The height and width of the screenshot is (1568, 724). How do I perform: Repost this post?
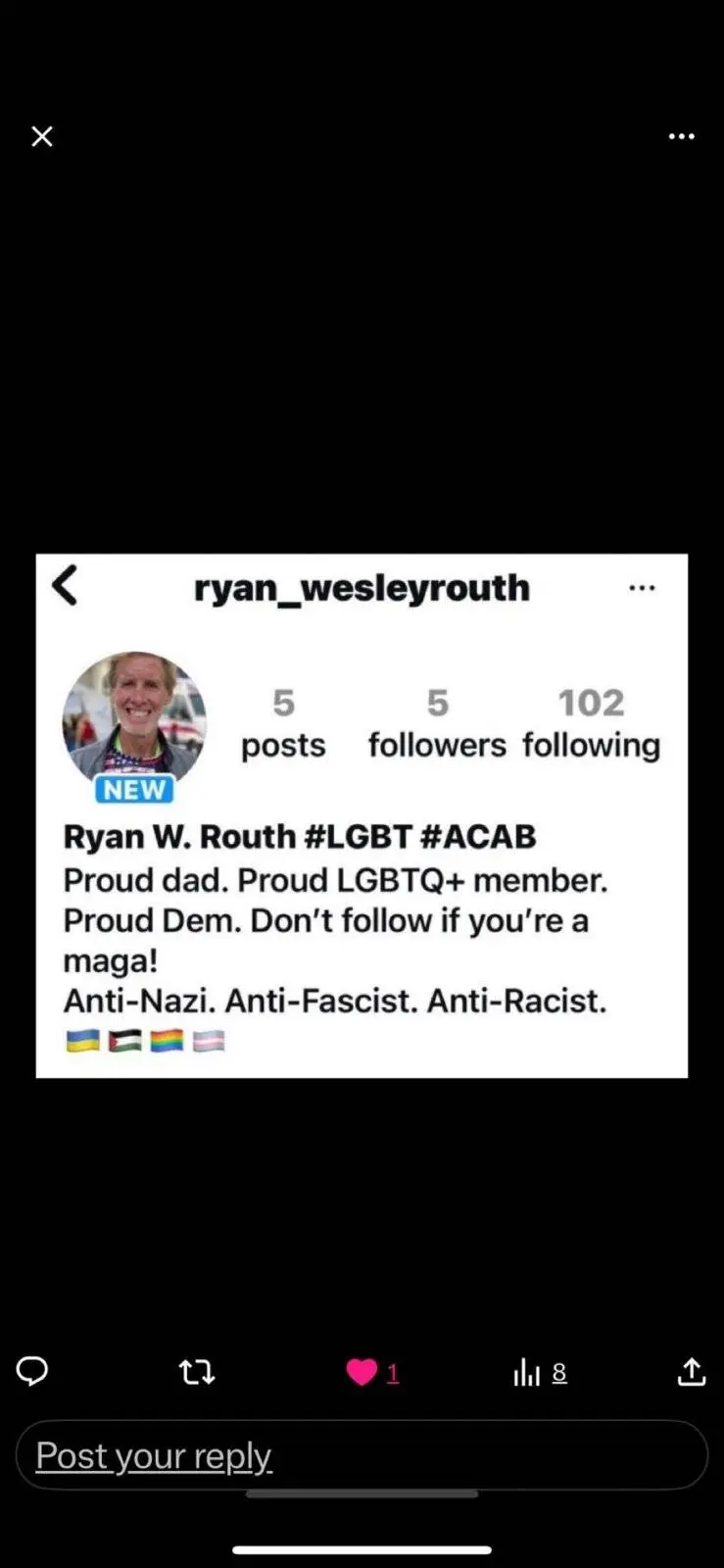click(197, 1372)
